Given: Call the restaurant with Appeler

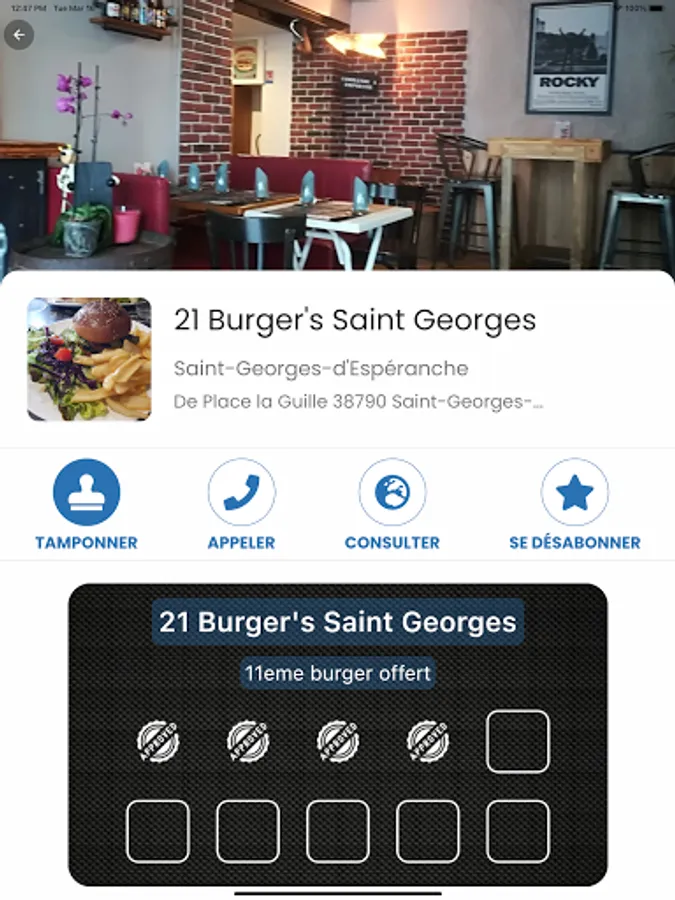Looking at the screenshot, I should pos(241,492).
